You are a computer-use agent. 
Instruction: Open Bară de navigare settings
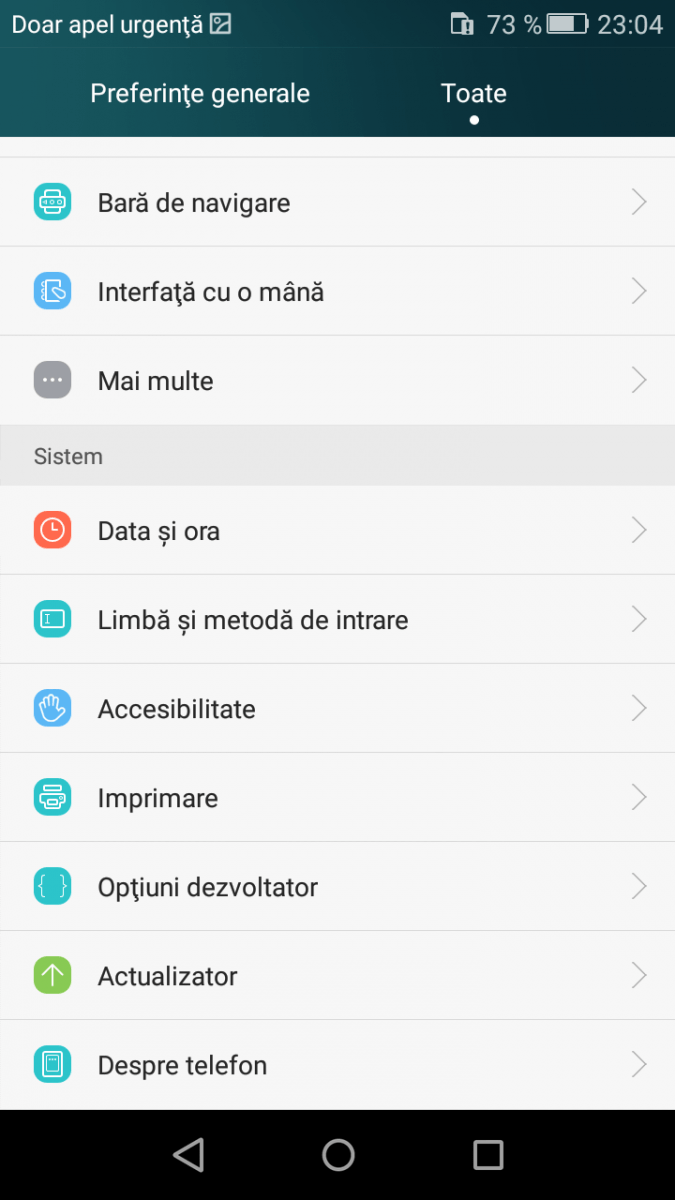pyautogui.click(x=337, y=203)
